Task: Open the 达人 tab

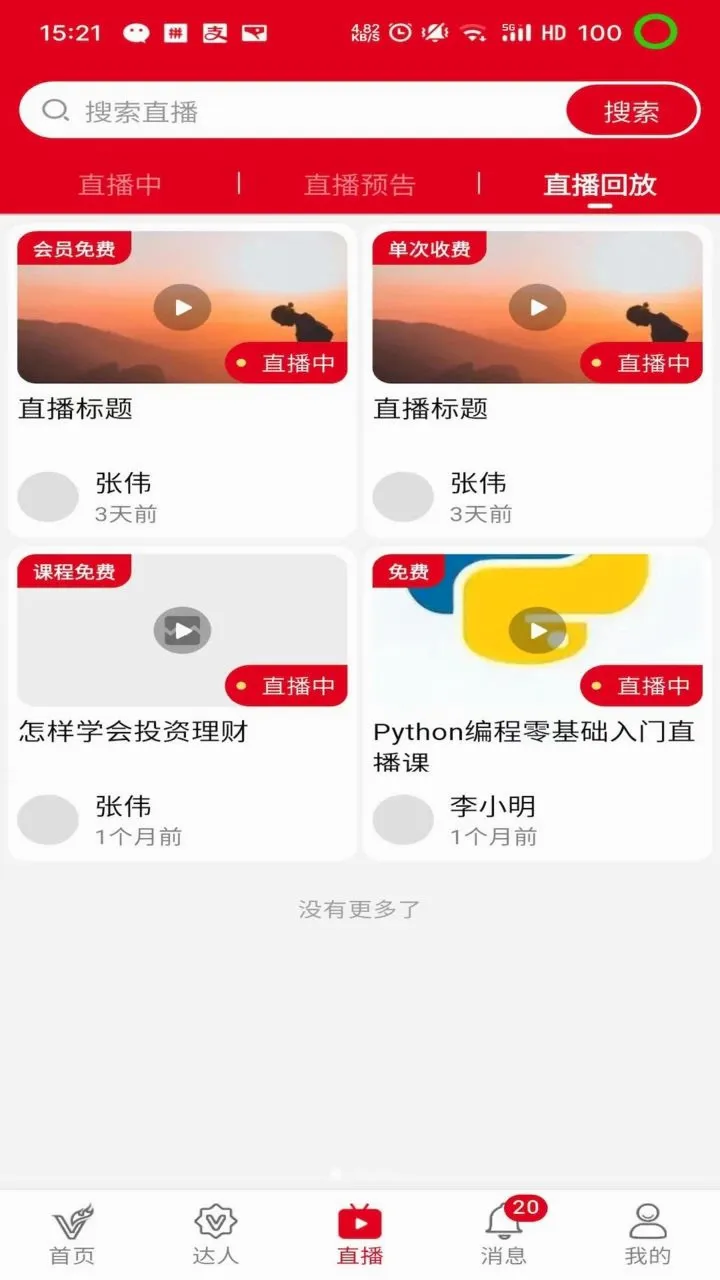Action: click(x=216, y=1234)
